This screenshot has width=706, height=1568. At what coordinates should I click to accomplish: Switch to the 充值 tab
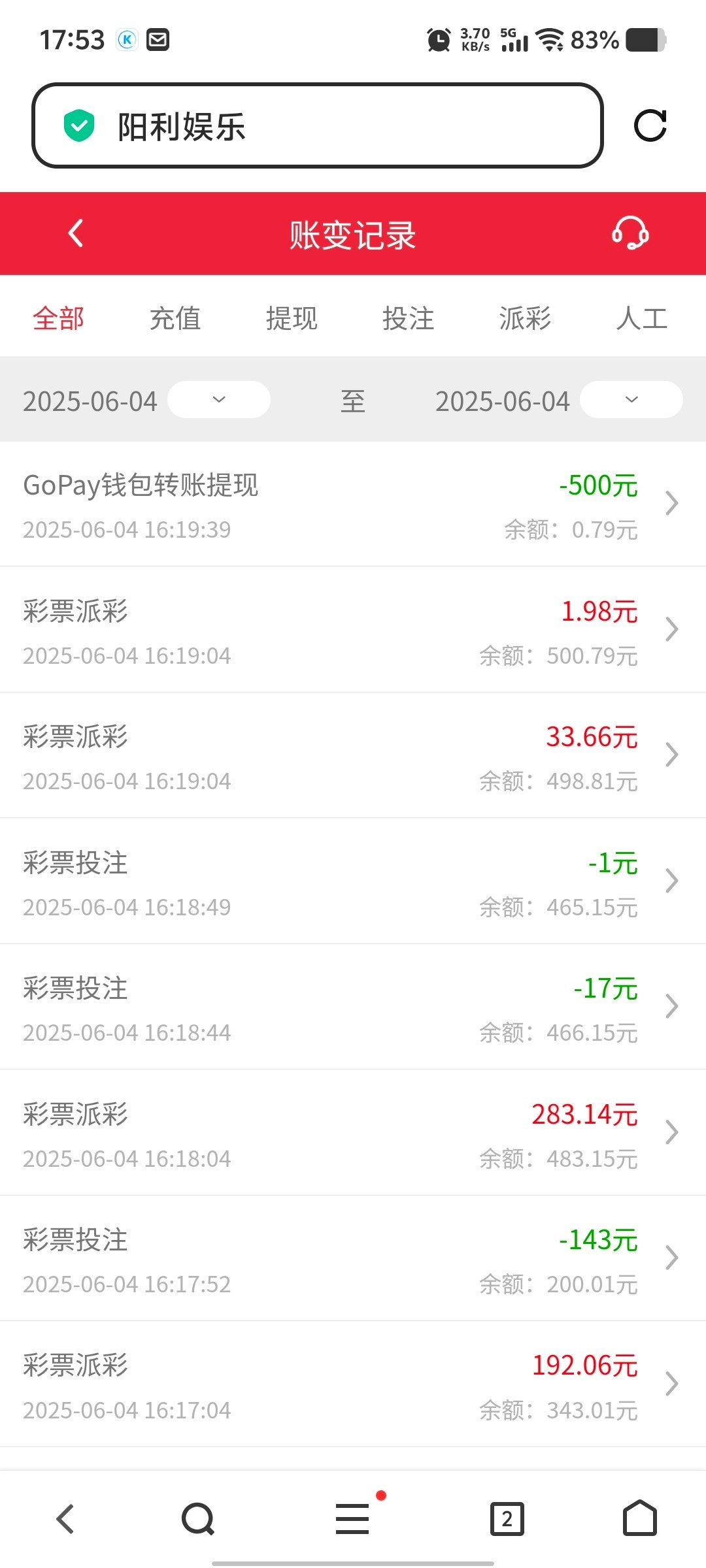(x=175, y=318)
